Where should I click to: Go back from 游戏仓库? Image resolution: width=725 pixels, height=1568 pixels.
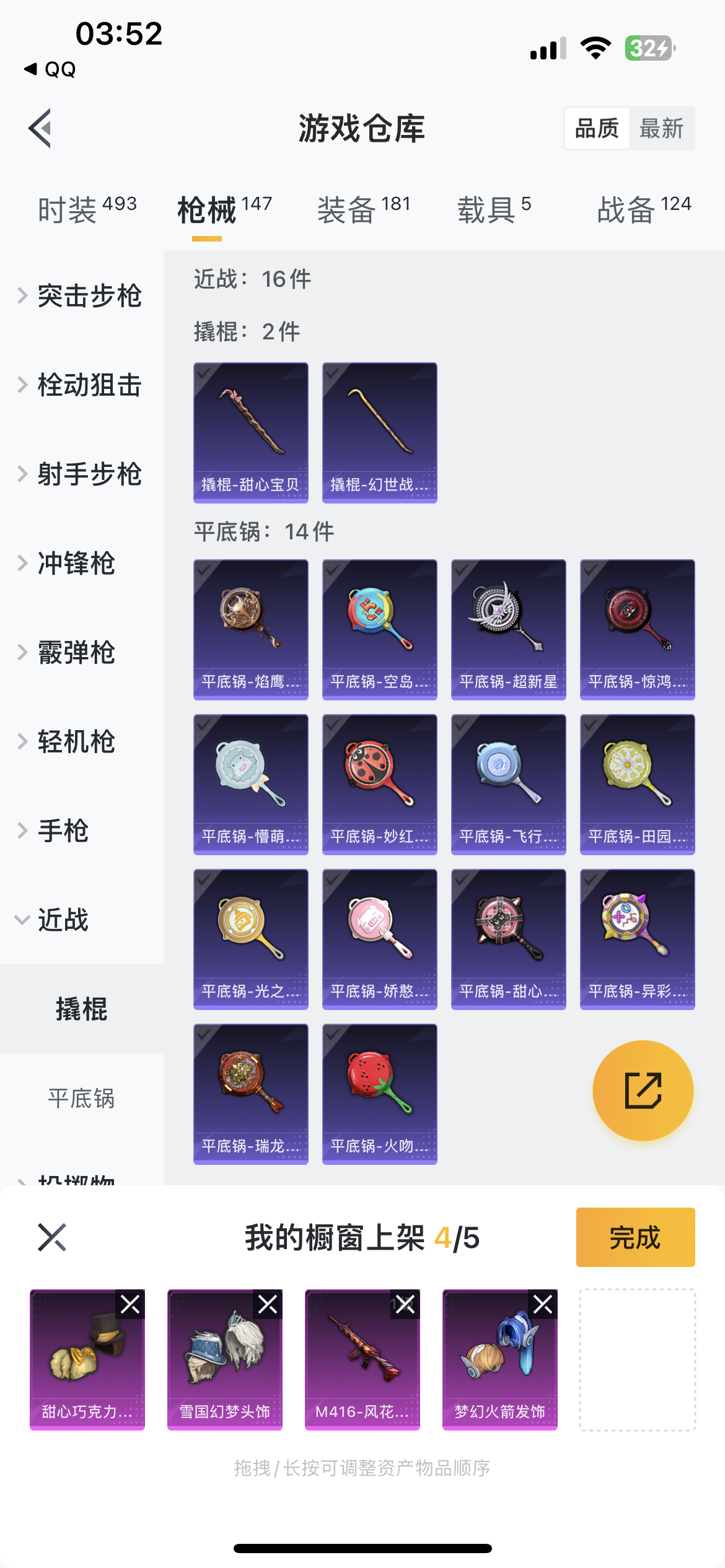[40, 128]
